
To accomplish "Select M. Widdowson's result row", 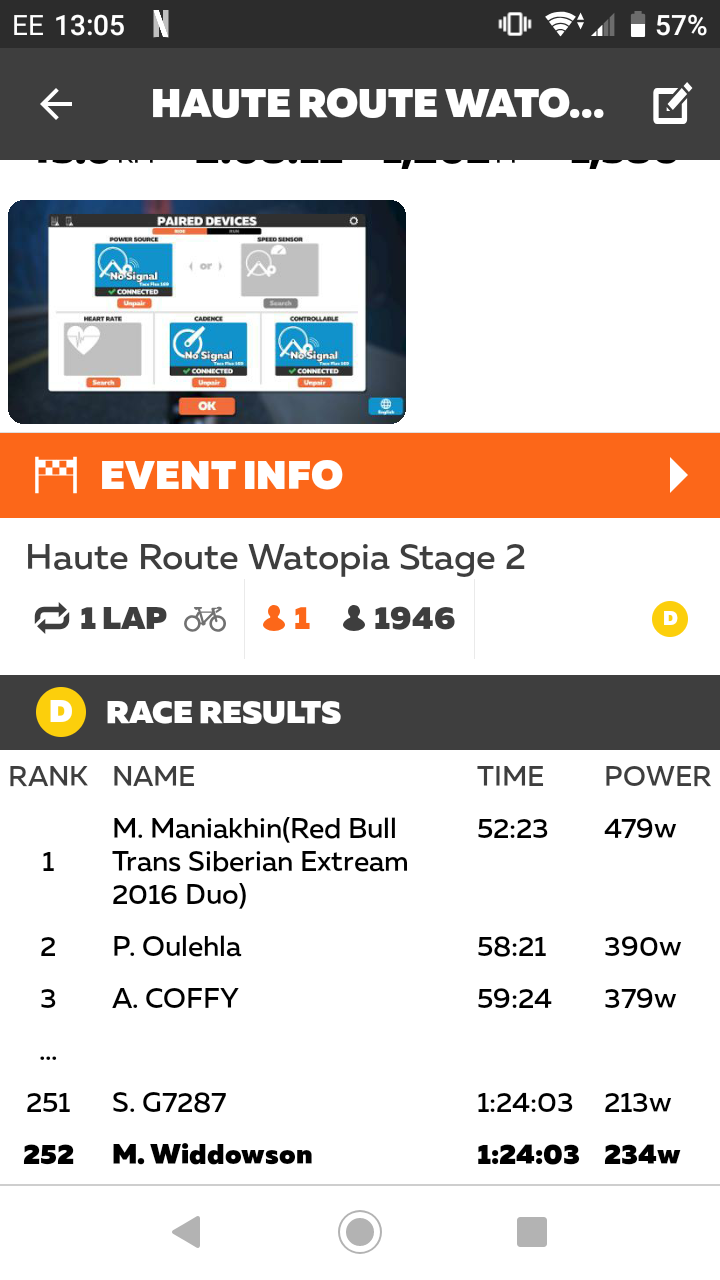I will point(360,1154).
